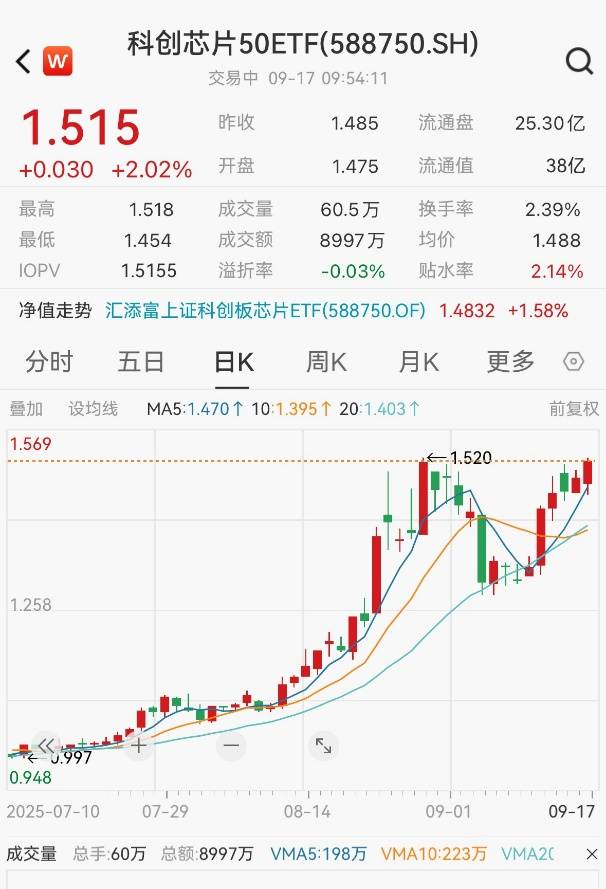Go back using the top-left arrow

pos(24,61)
